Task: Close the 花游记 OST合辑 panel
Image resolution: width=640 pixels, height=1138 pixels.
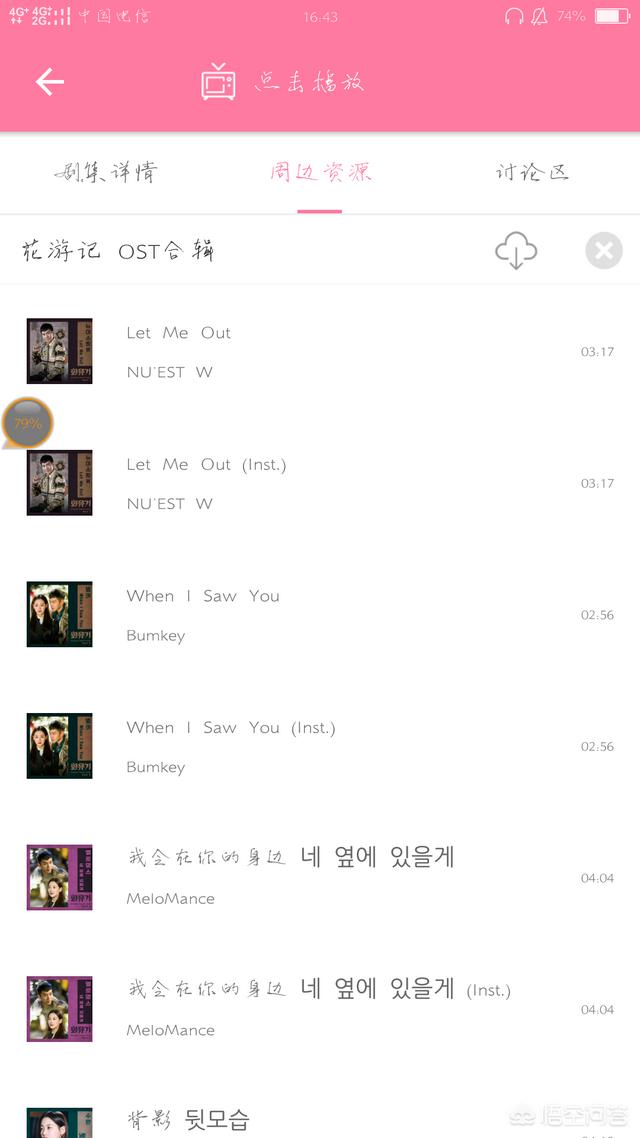Action: click(x=604, y=251)
